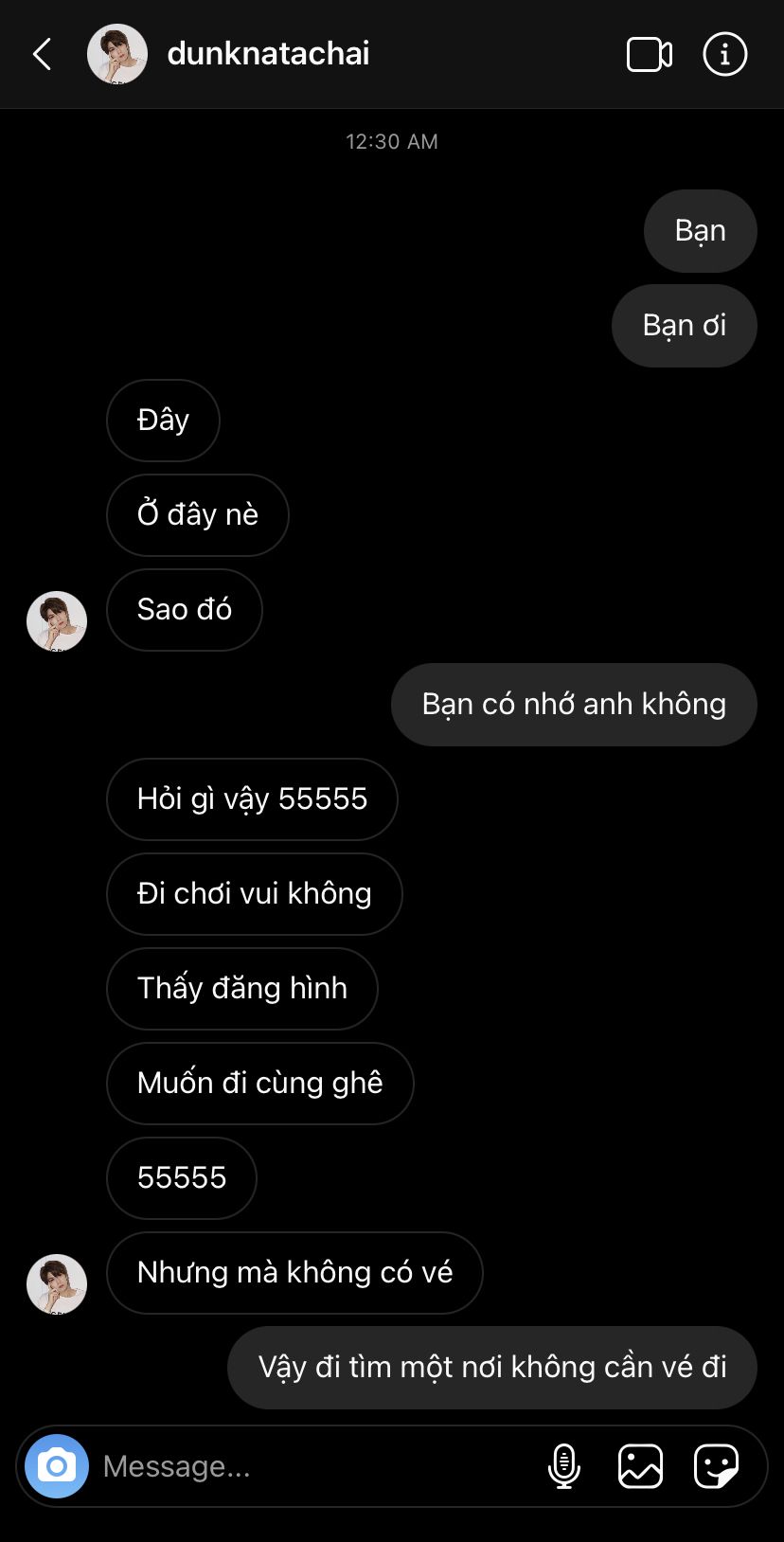Tap the avatar beside "Nhưng mà không có vé"
The width and height of the screenshot is (784, 1542).
(57, 1284)
